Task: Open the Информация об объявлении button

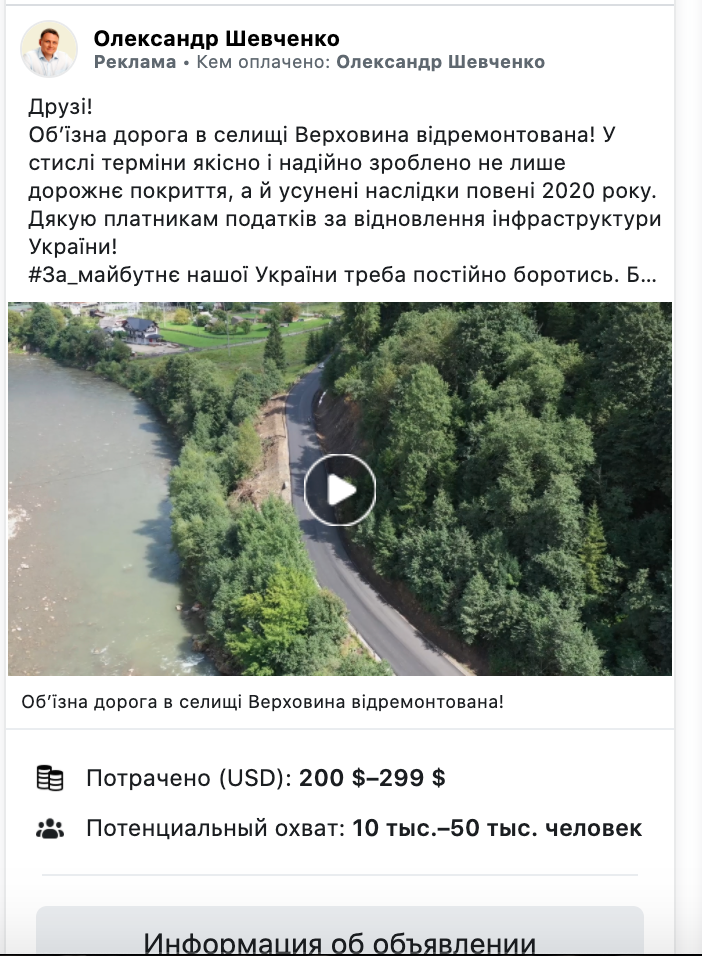Action: click(x=340, y=938)
